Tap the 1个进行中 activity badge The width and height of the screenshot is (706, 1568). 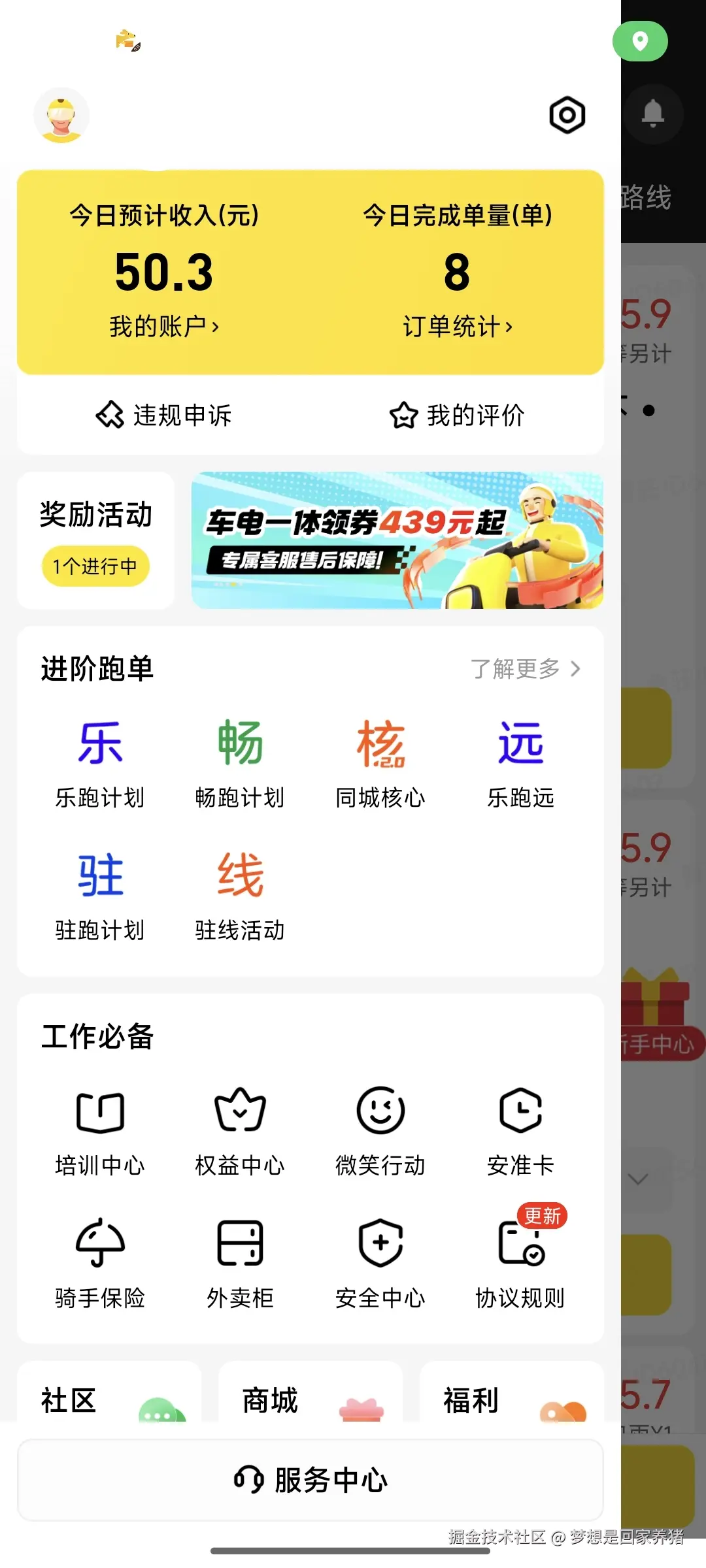(95, 566)
